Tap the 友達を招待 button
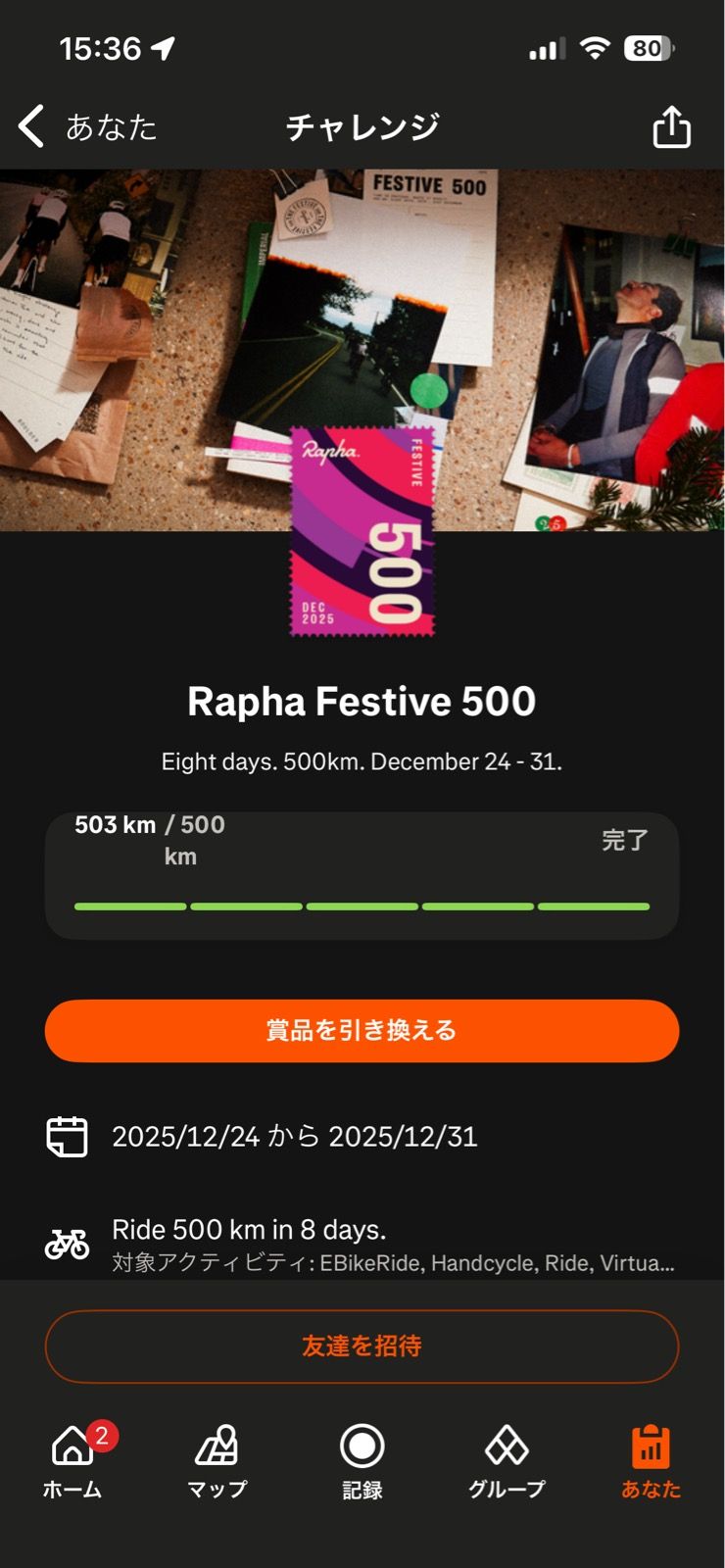Viewport: 725px width, 1568px height. click(362, 1346)
